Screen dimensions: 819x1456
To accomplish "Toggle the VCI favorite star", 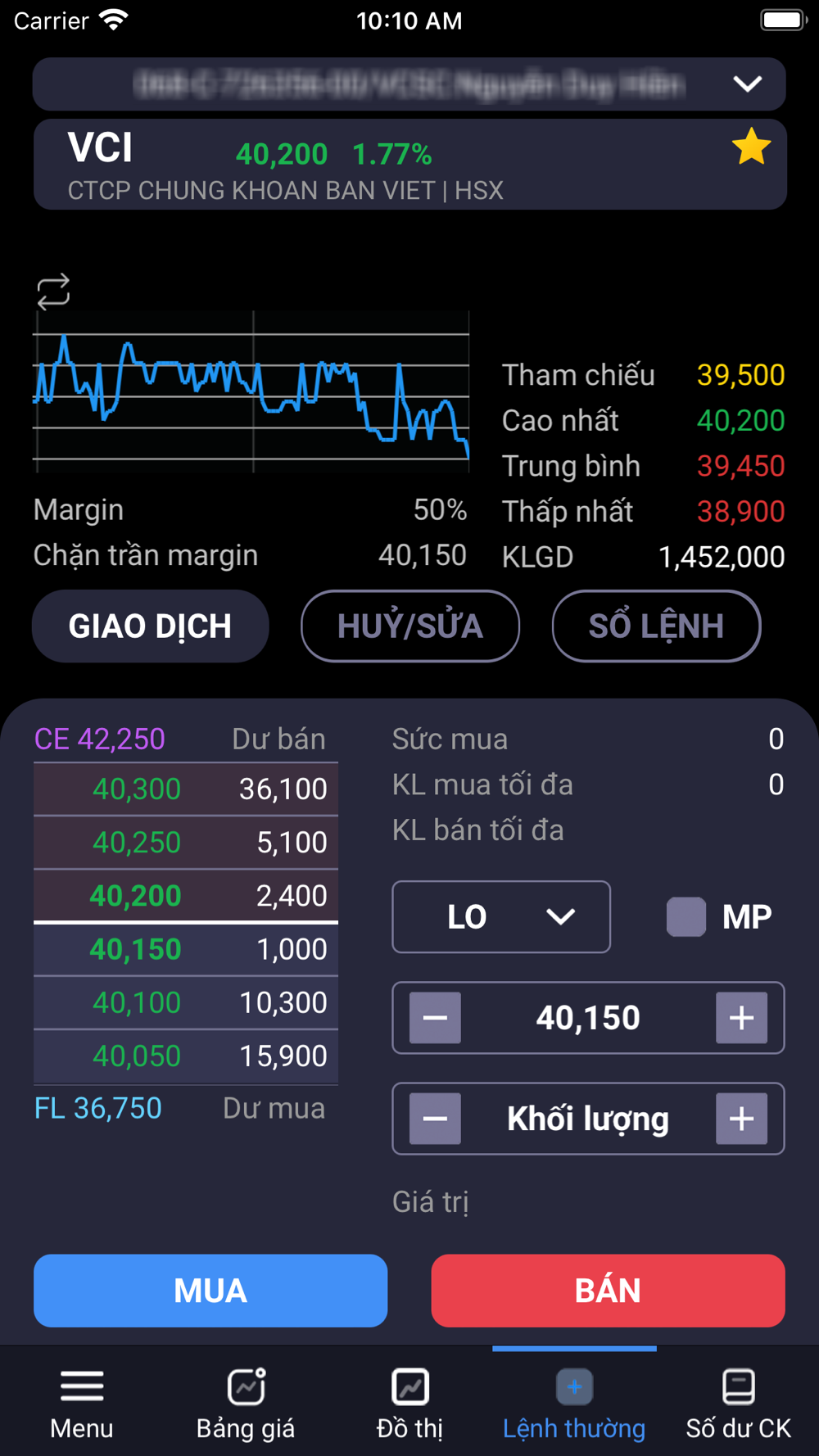I will 751,147.
